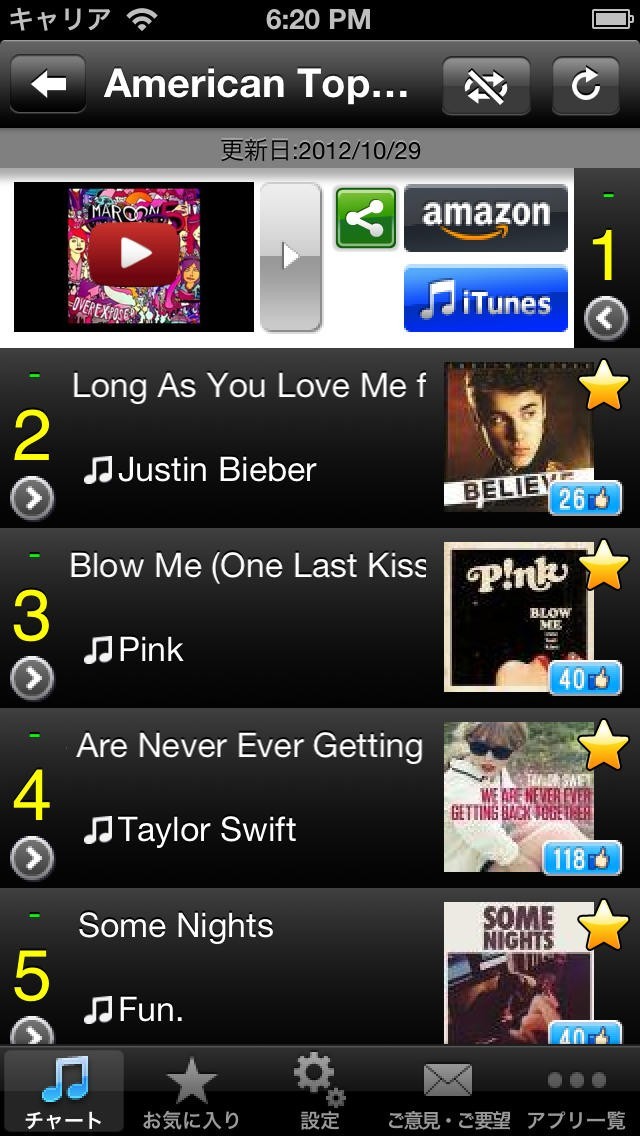Star the Some Nights song
The height and width of the screenshot is (1136, 640).
point(604,927)
